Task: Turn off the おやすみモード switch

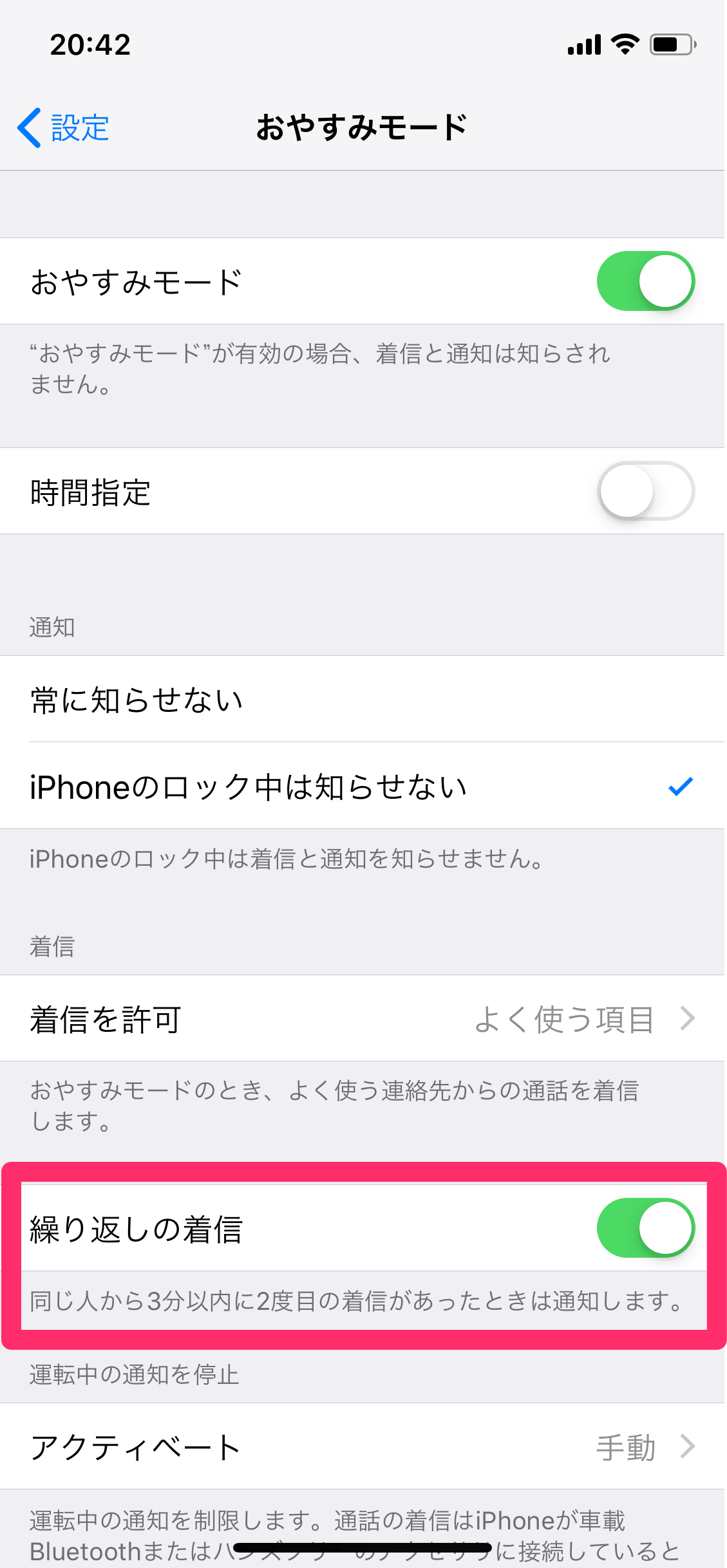Action: point(645,281)
